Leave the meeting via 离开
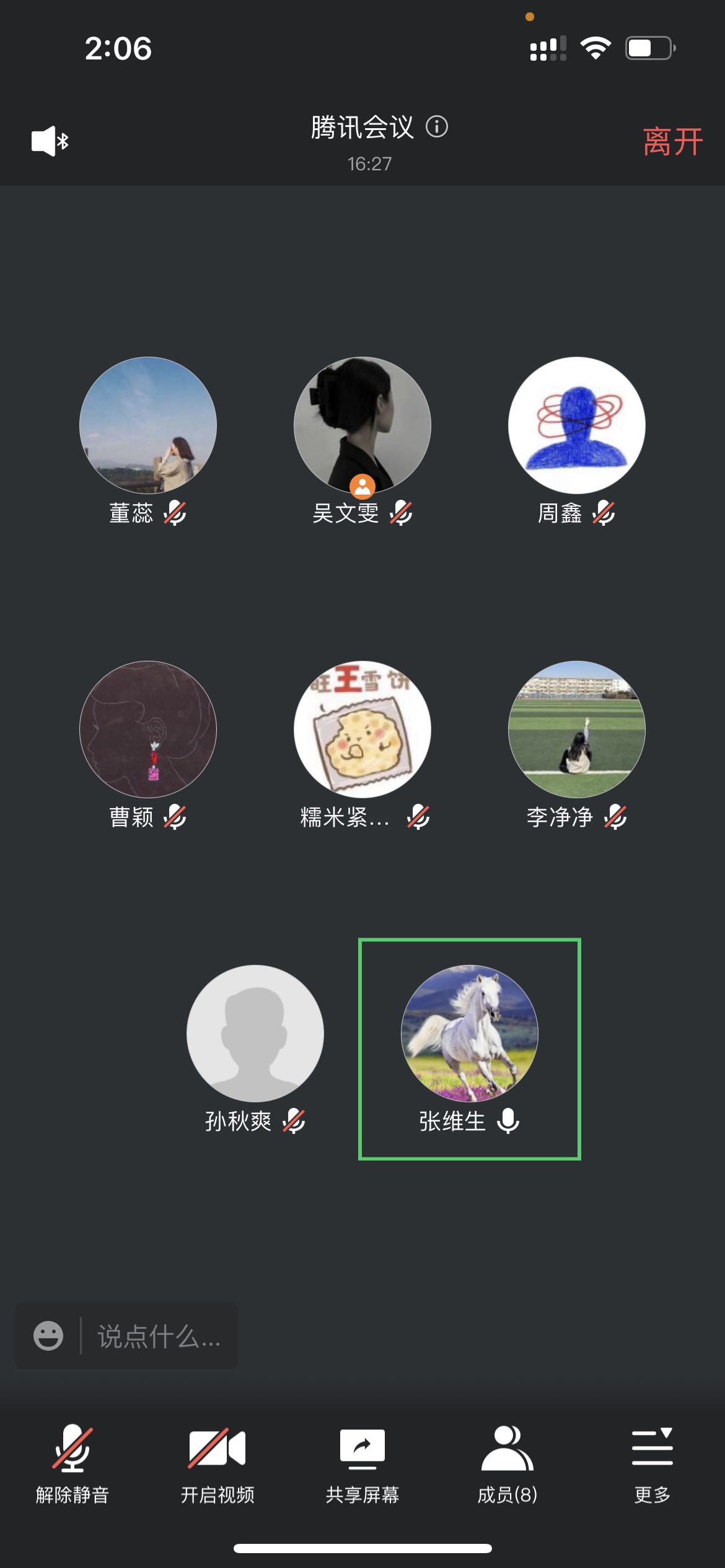This screenshot has width=725, height=1568. pos(672,142)
